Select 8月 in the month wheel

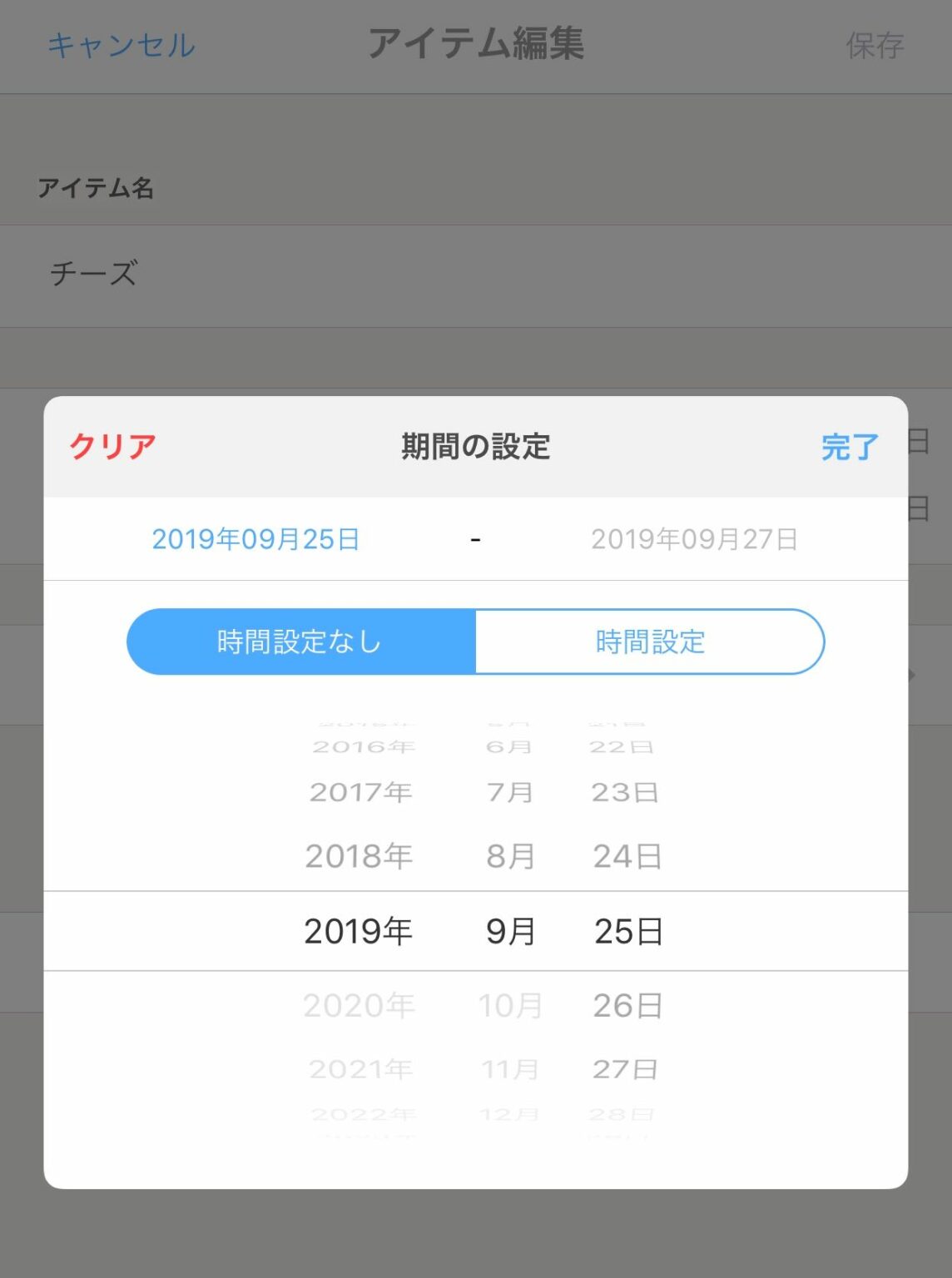click(509, 854)
